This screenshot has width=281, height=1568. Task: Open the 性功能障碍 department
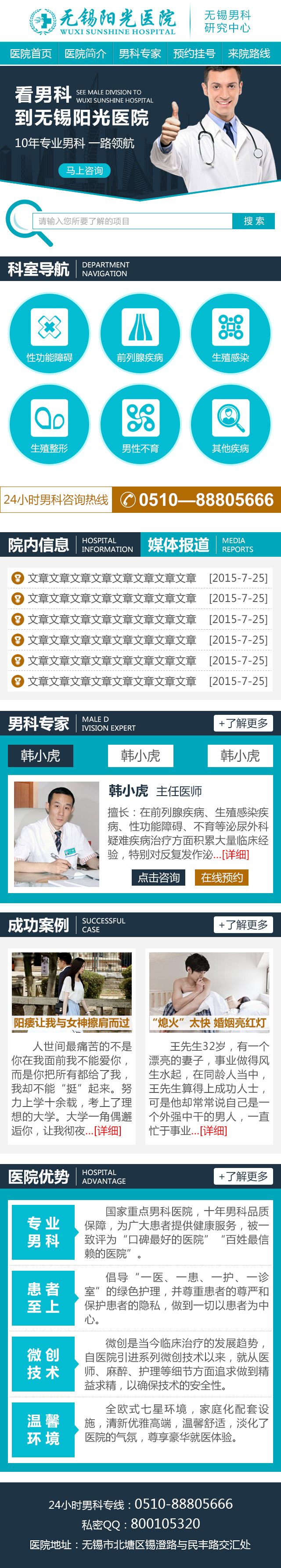click(49, 333)
